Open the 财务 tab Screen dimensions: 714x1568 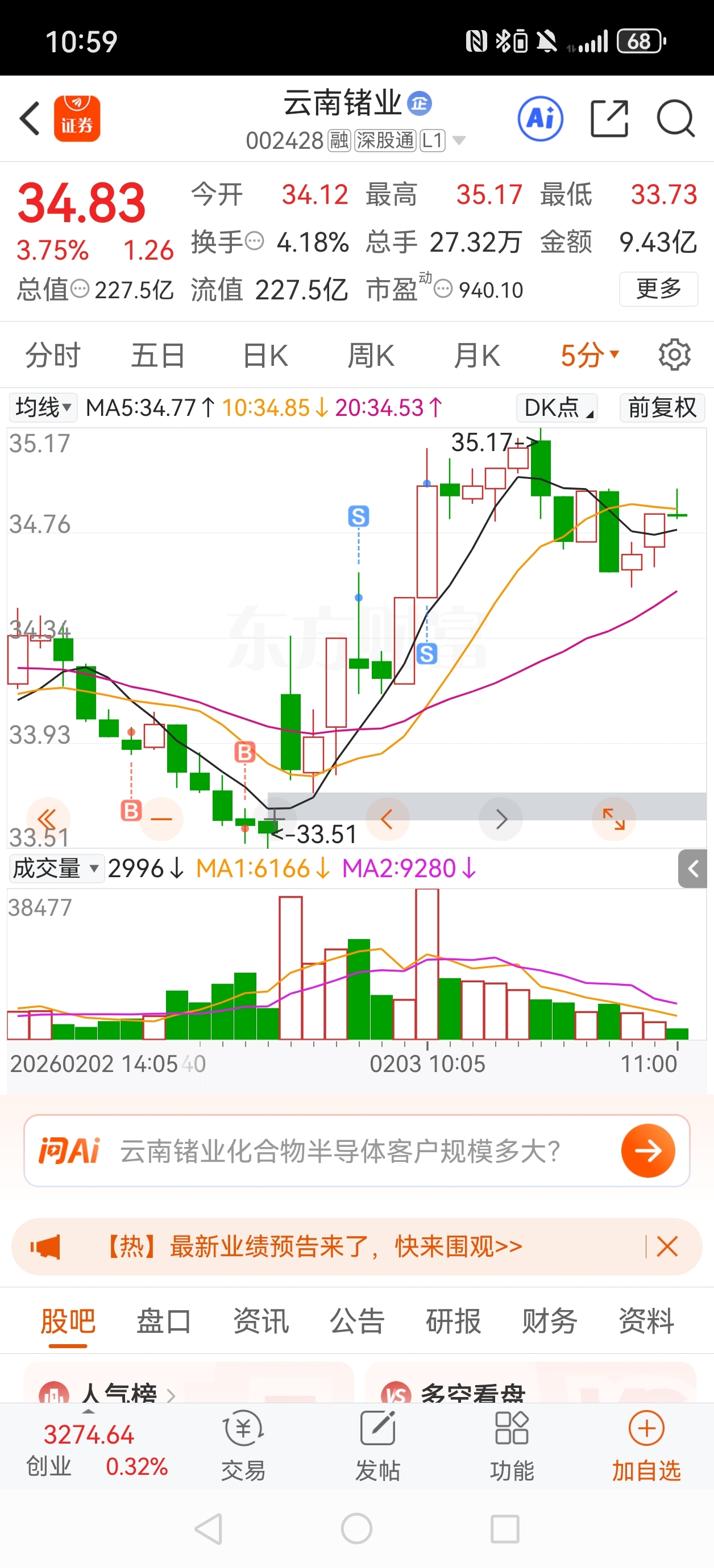(550, 1321)
